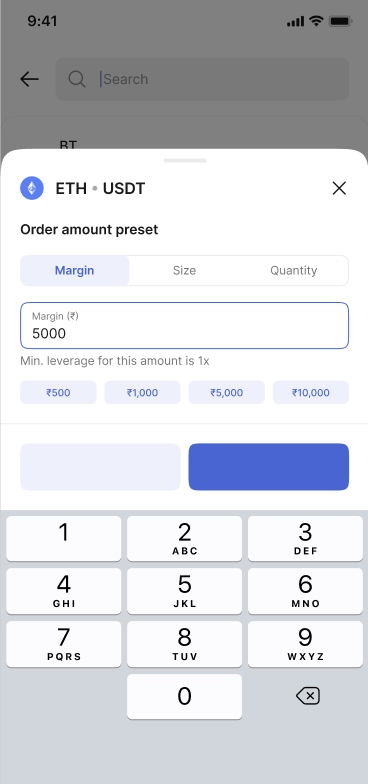
Task: Tap the backspace key on keypad
Action: click(x=308, y=696)
